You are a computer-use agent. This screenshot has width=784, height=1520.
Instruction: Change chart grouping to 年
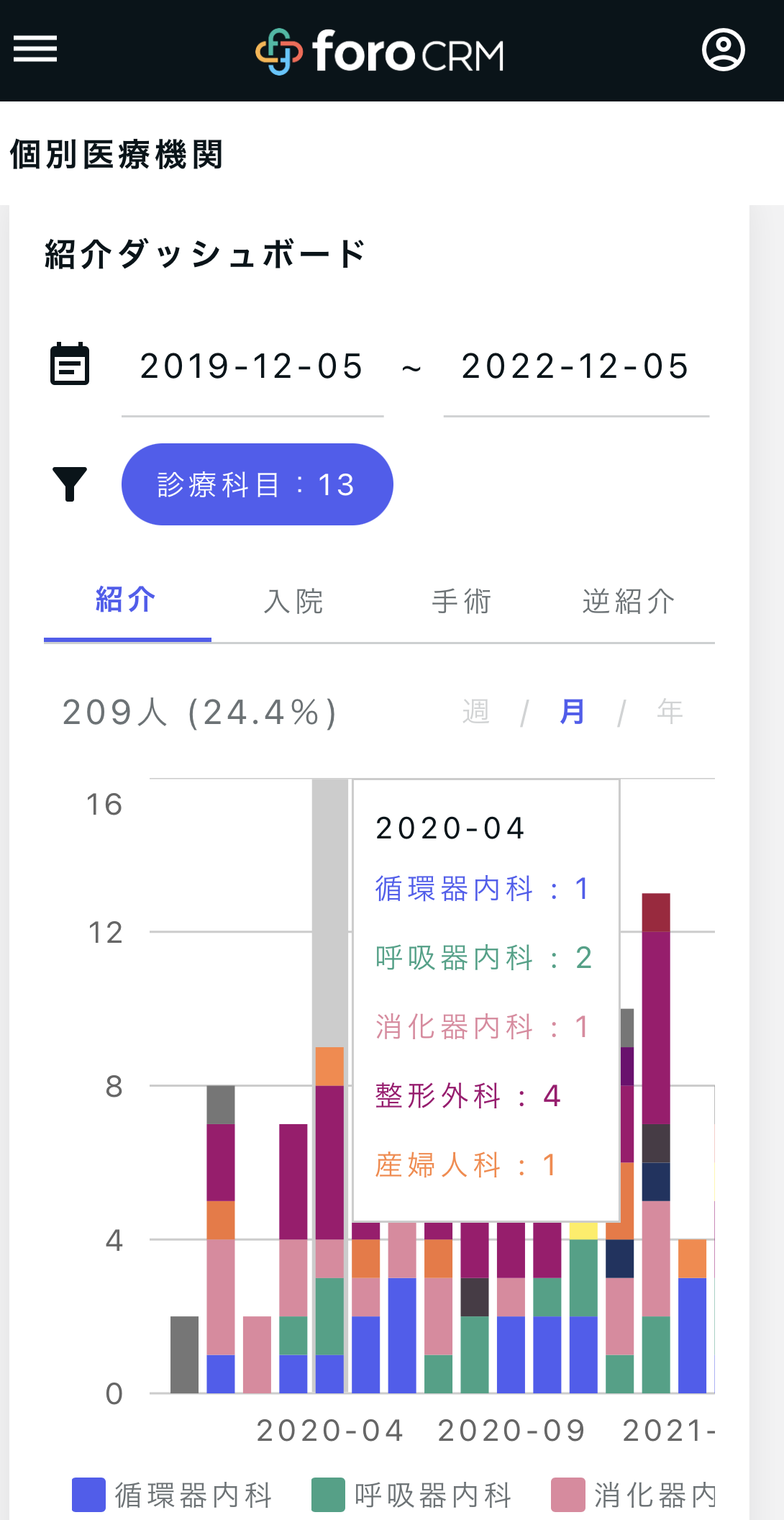(670, 712)
